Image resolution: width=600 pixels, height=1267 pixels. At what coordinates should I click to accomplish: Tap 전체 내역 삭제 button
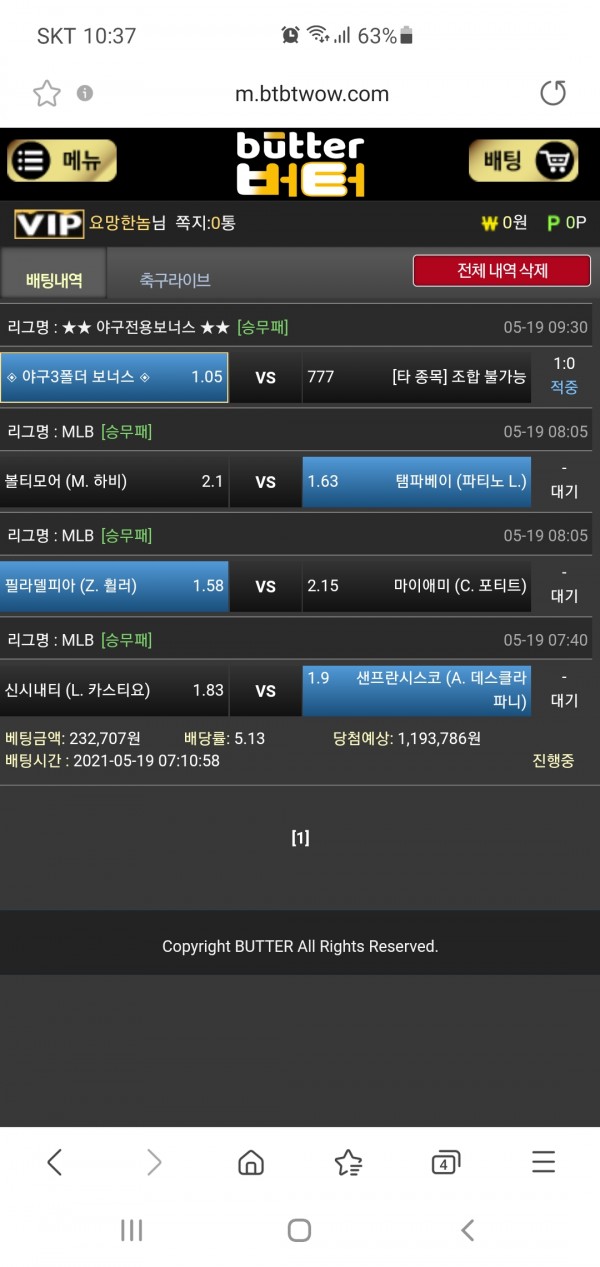[x=502, y=271]
